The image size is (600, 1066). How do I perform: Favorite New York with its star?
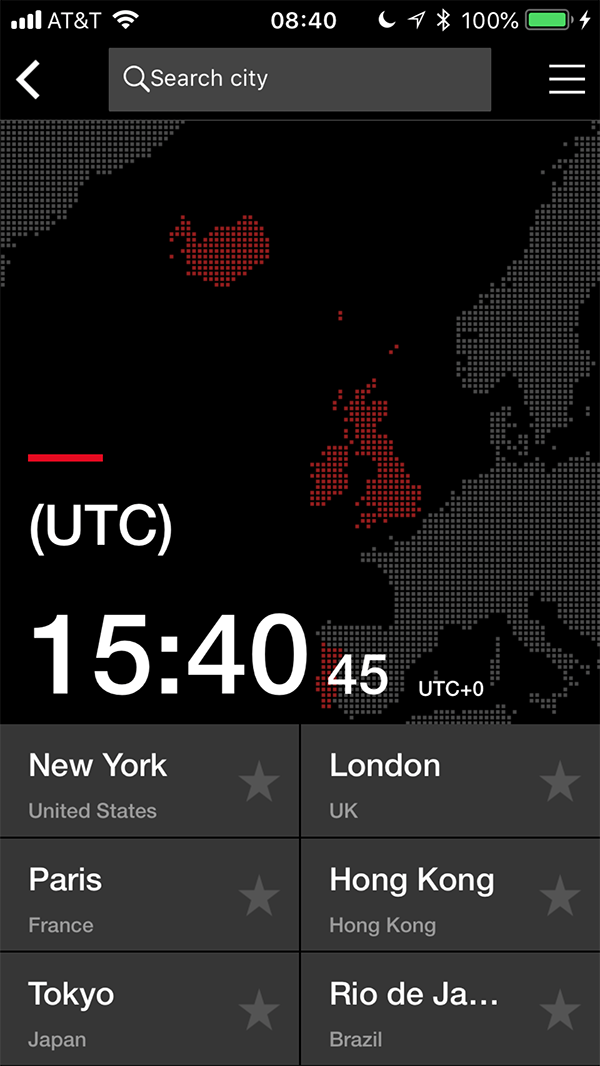pos(259,781)
